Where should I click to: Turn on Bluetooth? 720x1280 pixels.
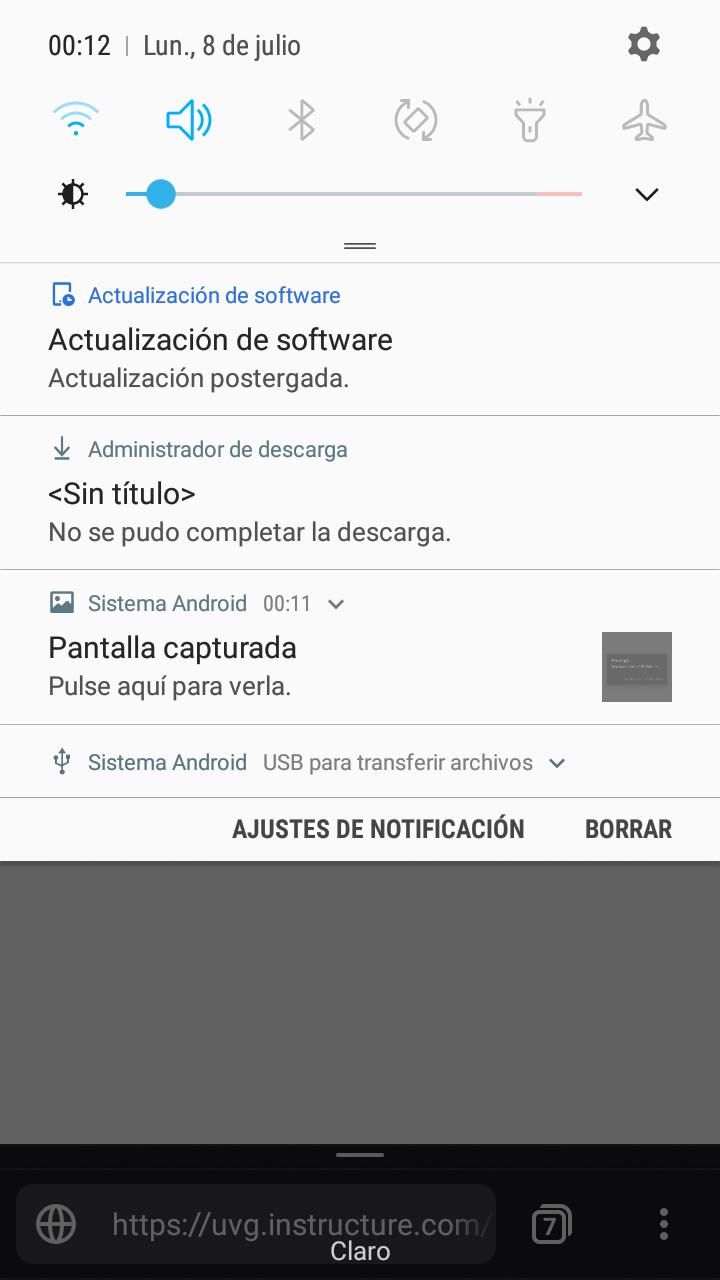tap(301, 121)
